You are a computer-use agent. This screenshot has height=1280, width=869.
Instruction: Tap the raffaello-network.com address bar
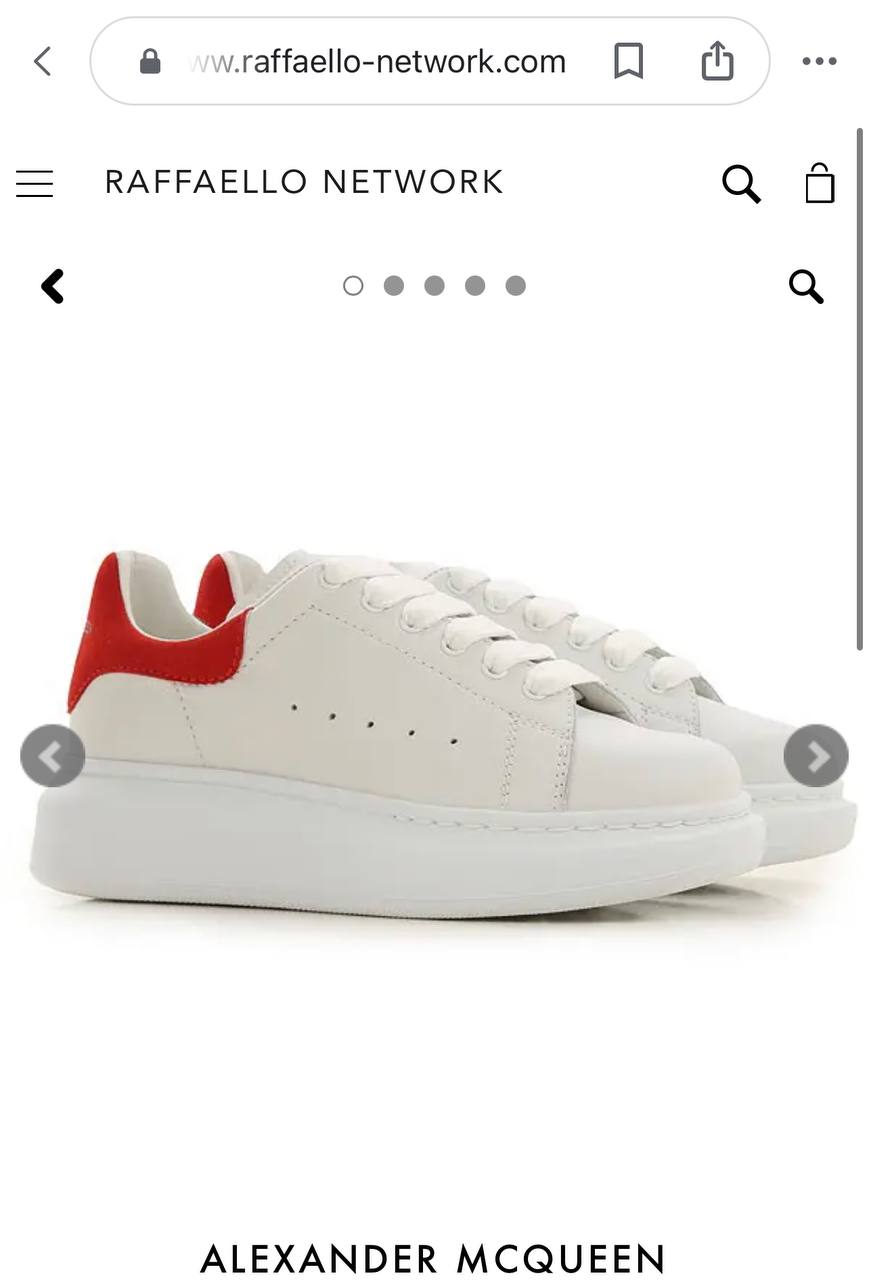coord(377,62)
